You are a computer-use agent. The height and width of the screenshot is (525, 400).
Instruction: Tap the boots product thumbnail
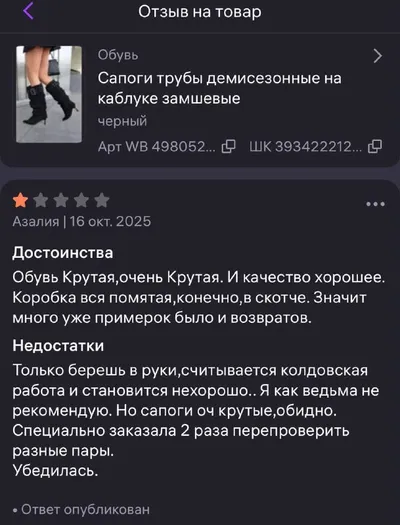pyautogui.click(x=49, y=94)
